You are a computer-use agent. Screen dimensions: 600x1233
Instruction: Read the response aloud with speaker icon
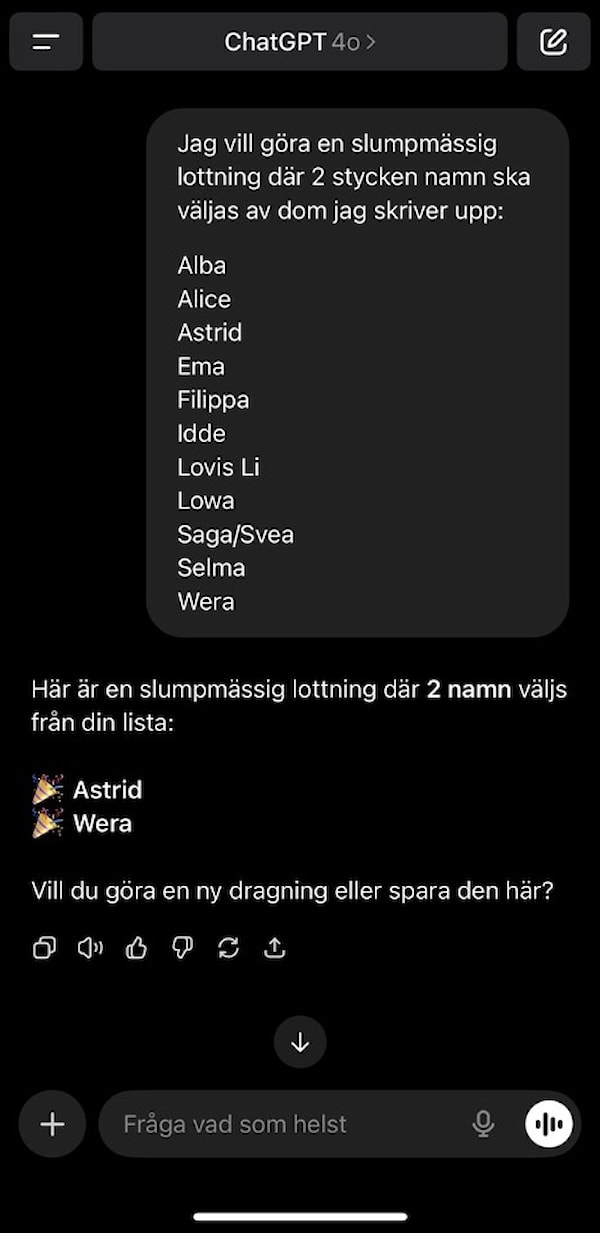(90, 948)
